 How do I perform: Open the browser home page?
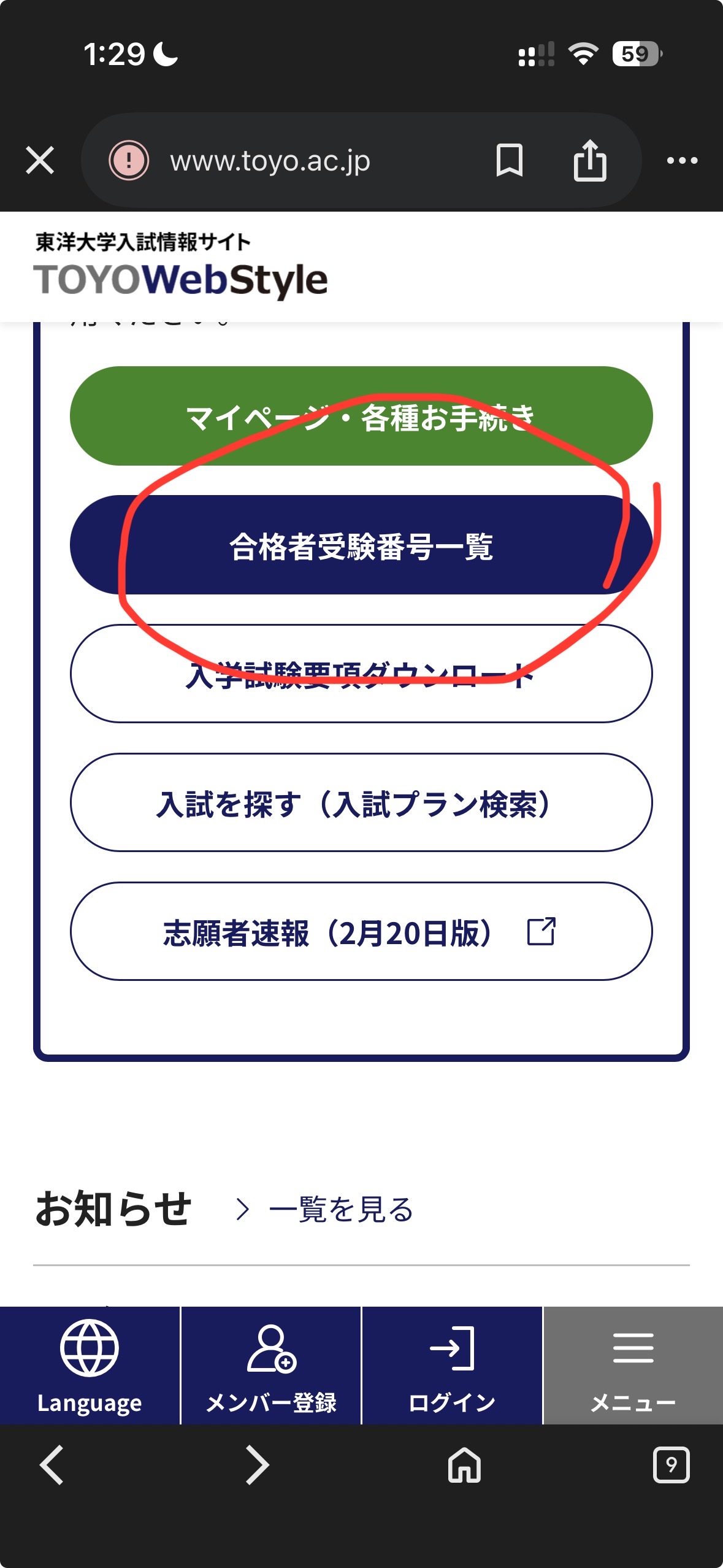coord(464,1465)
